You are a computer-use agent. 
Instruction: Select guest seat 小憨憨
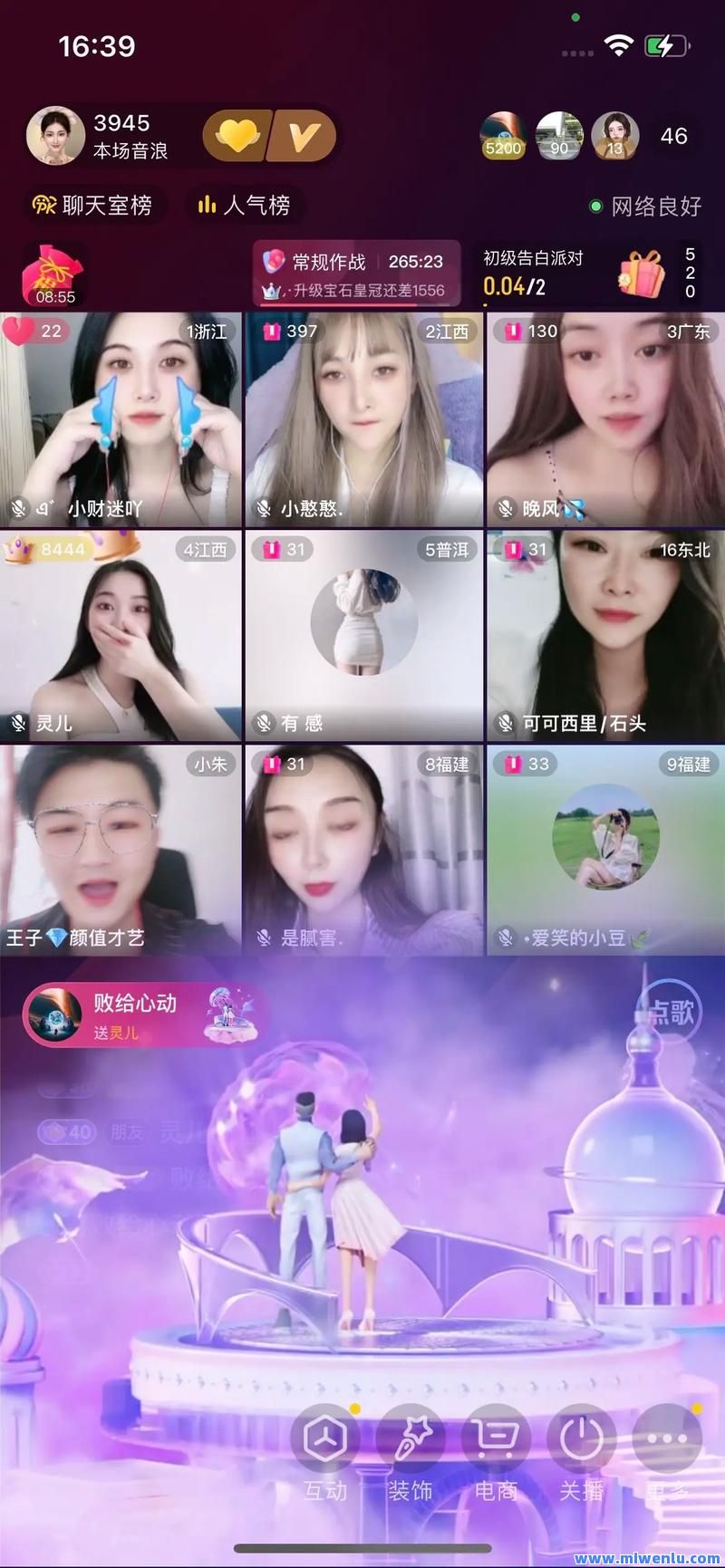click(362, 419)
